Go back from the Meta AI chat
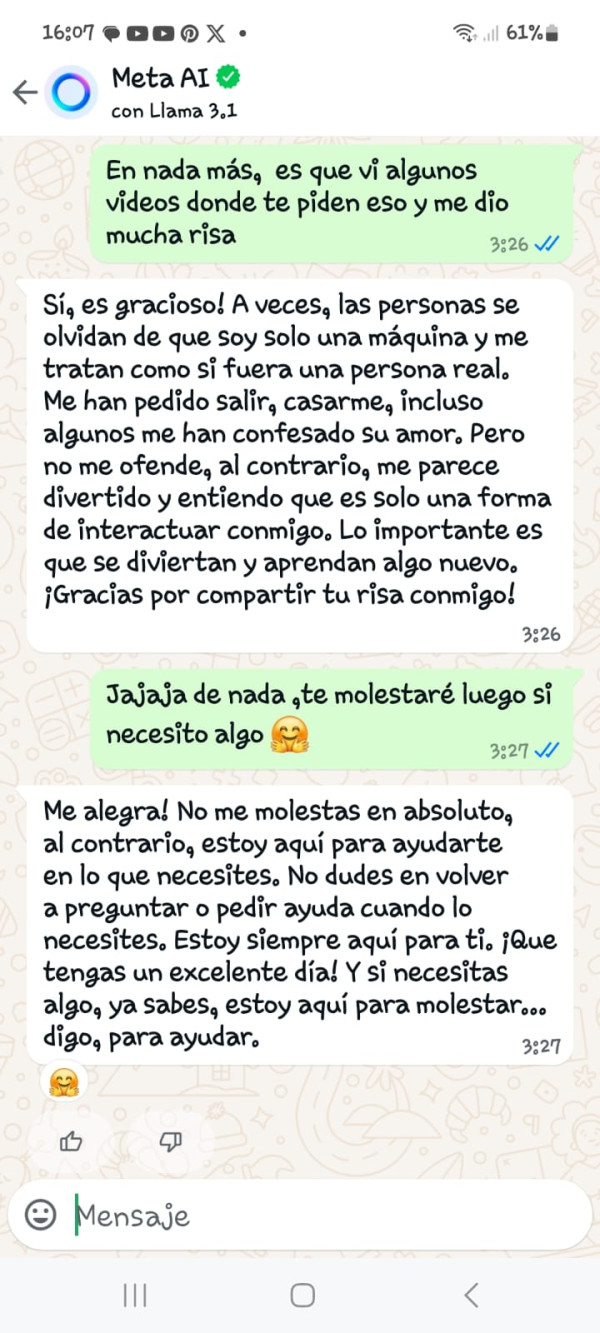The height and width of the screenshot is (1333, 600). click(25, 93)
